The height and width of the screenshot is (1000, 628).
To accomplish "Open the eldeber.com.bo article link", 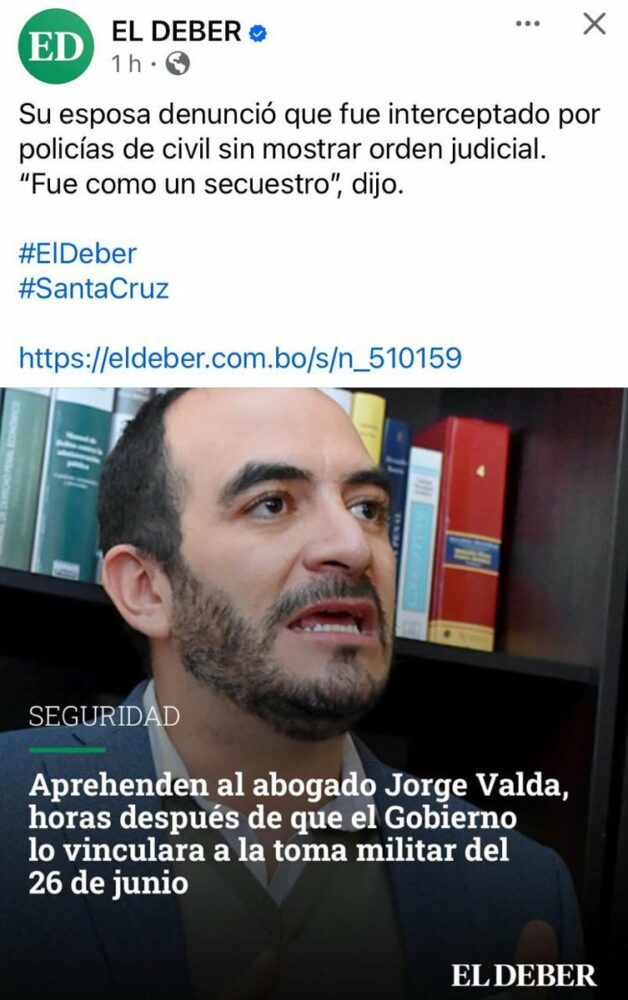I will [x=240, y=358].
